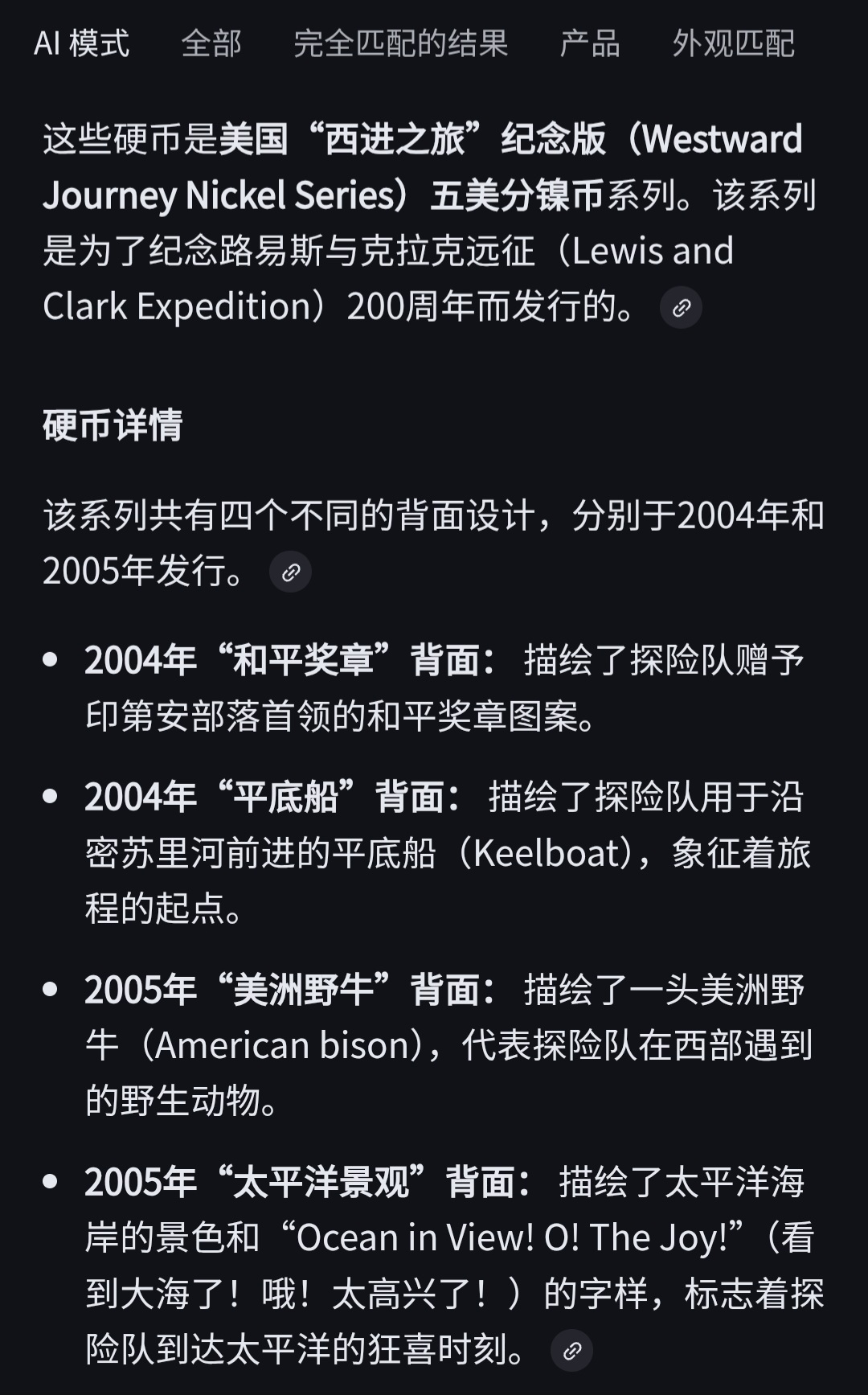Open source link after 200周年而发行的
Image resolution: width=868 pixels, height=1395 pixels.
(681, 308)
